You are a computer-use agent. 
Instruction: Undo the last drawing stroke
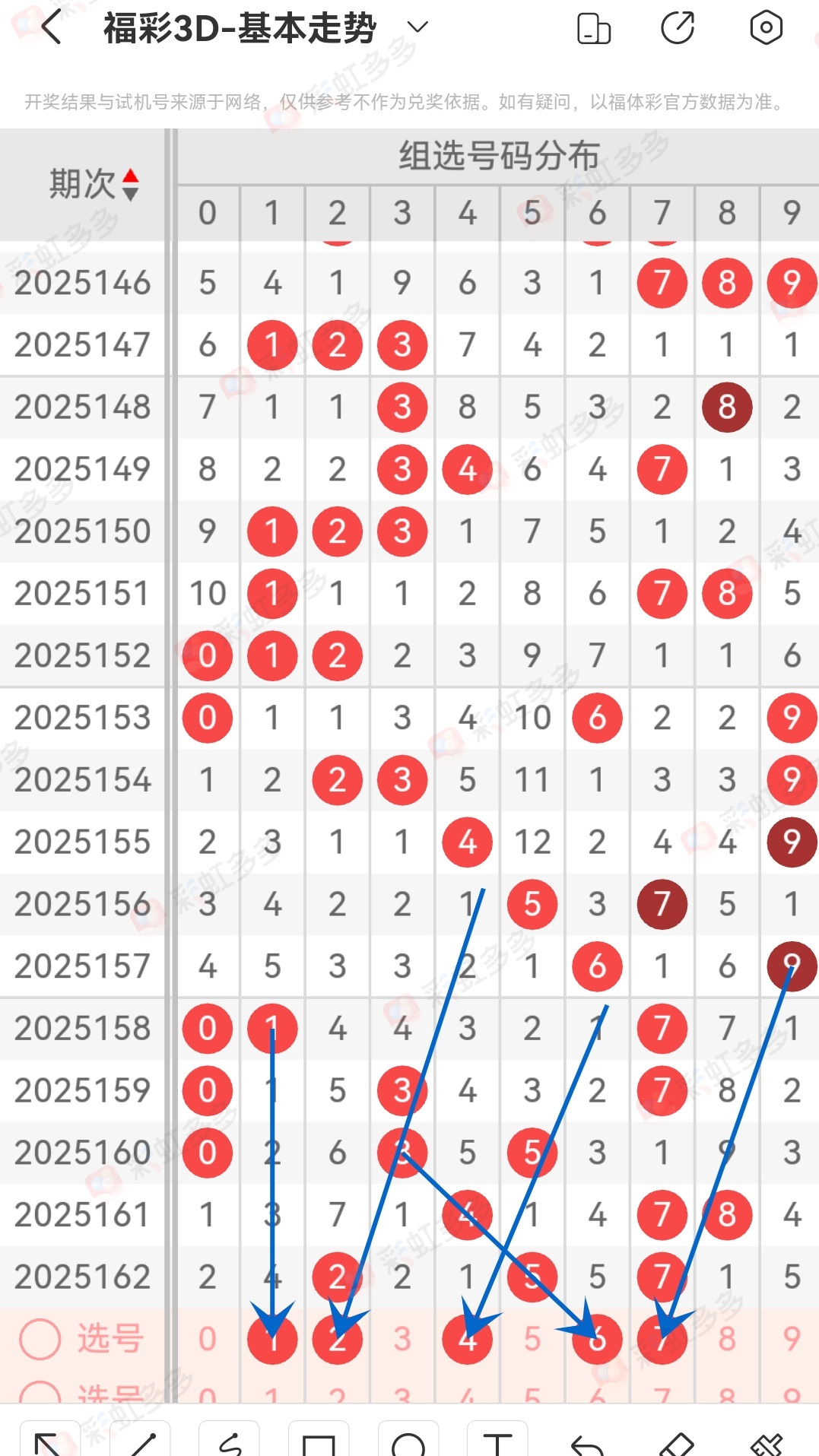(587, 1442)
